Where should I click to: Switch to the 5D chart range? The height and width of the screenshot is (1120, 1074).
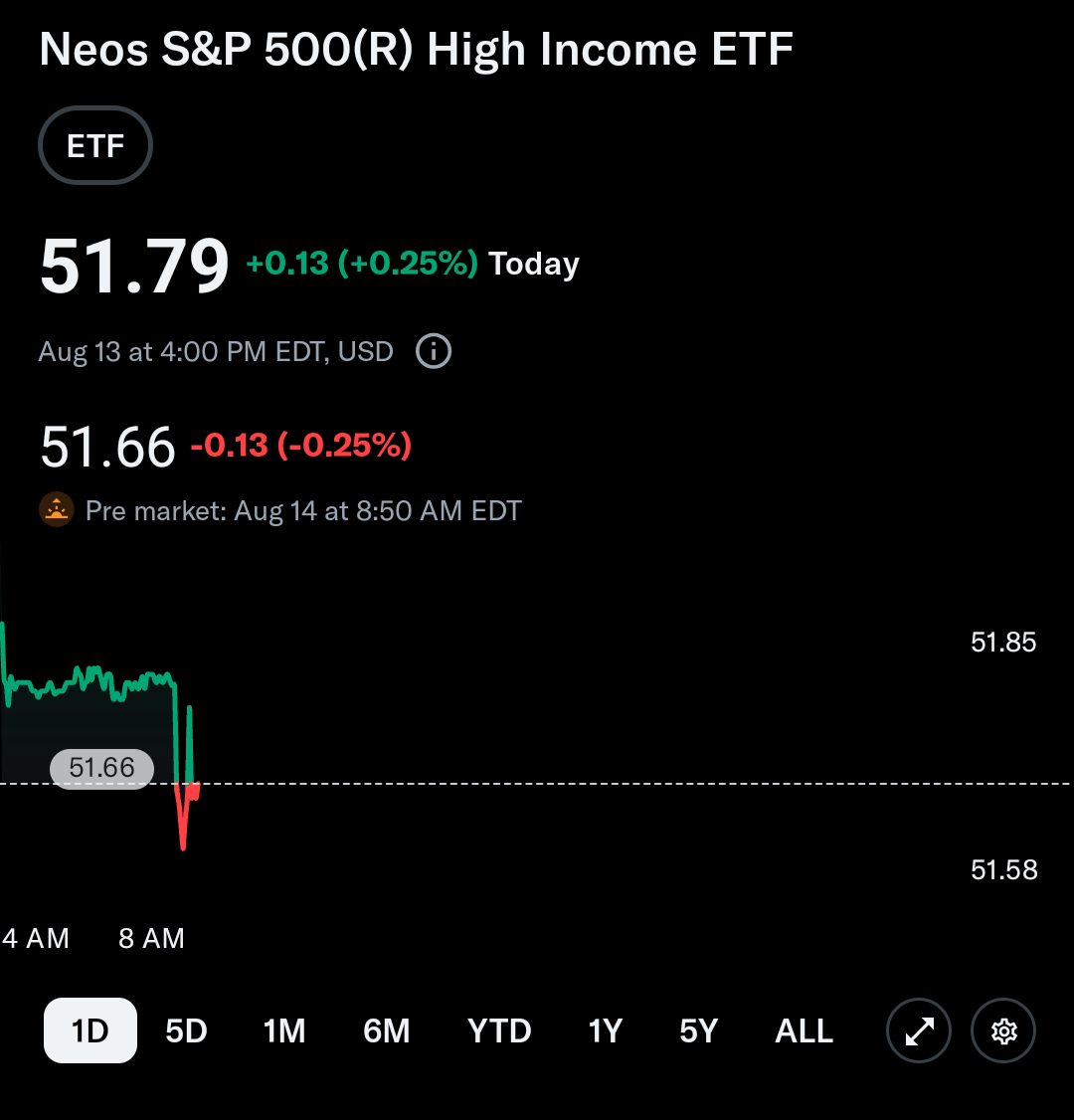pyautogui.click(x=186, y=1030)
